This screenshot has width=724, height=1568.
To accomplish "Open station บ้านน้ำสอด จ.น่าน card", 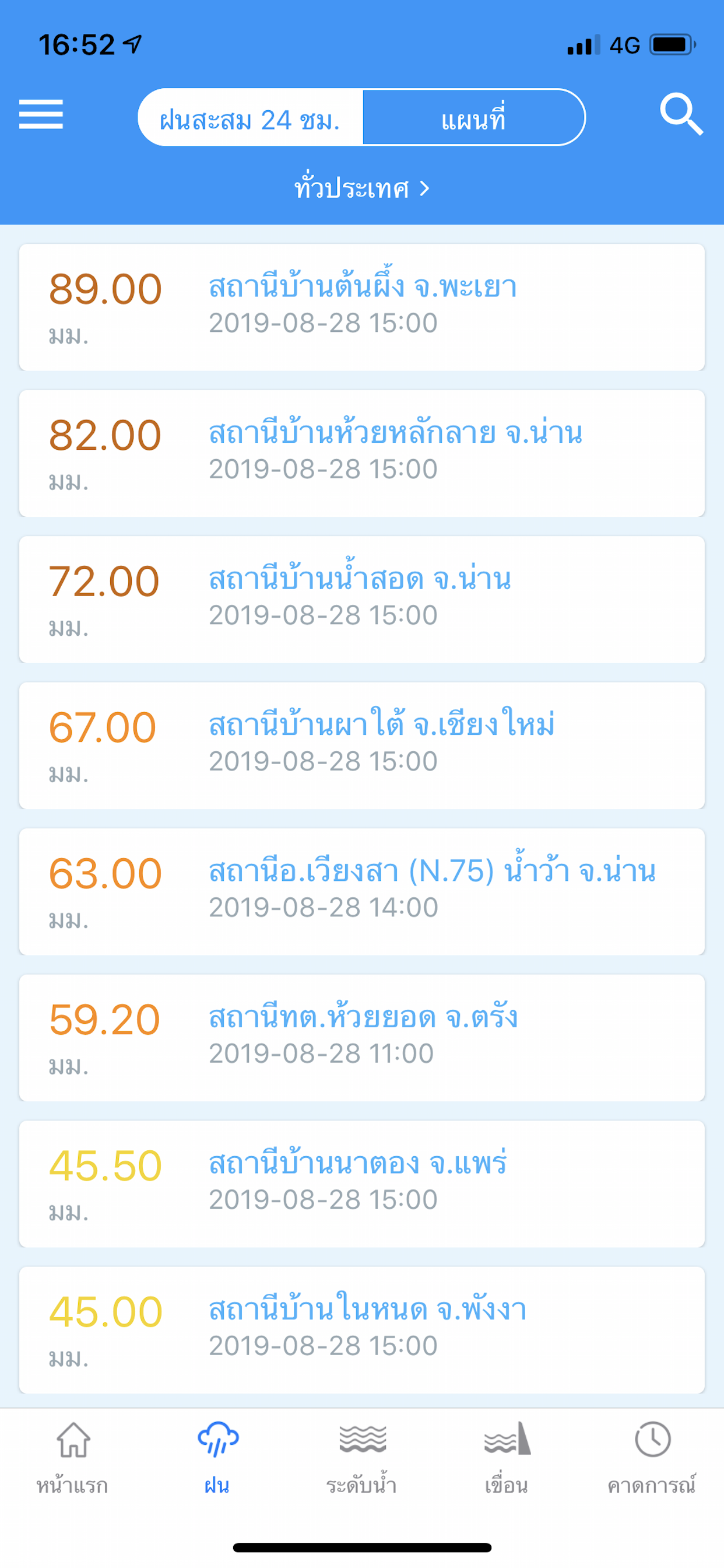I will [x=362, y=600].
